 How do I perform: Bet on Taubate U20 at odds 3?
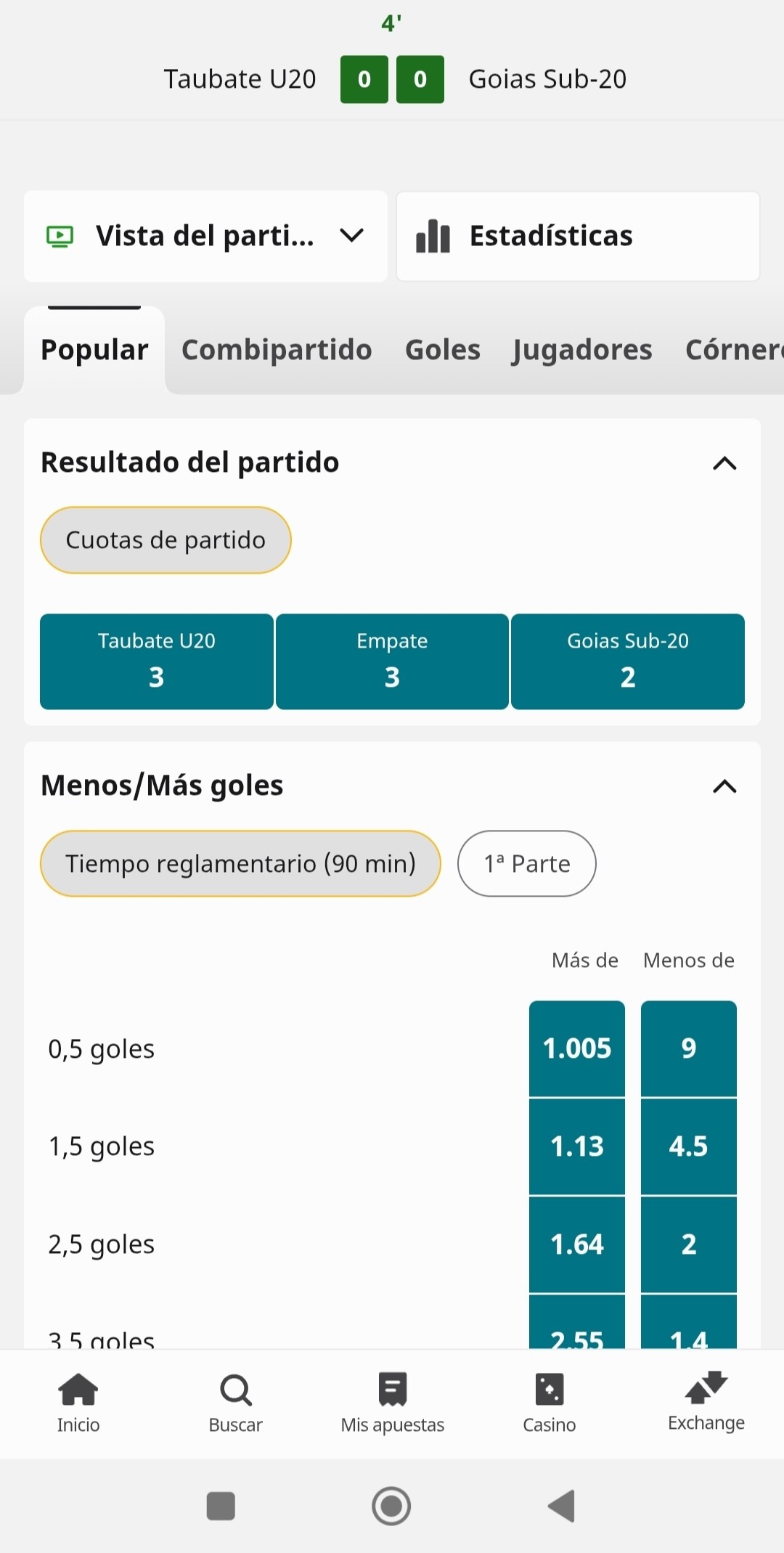(157, 661)
